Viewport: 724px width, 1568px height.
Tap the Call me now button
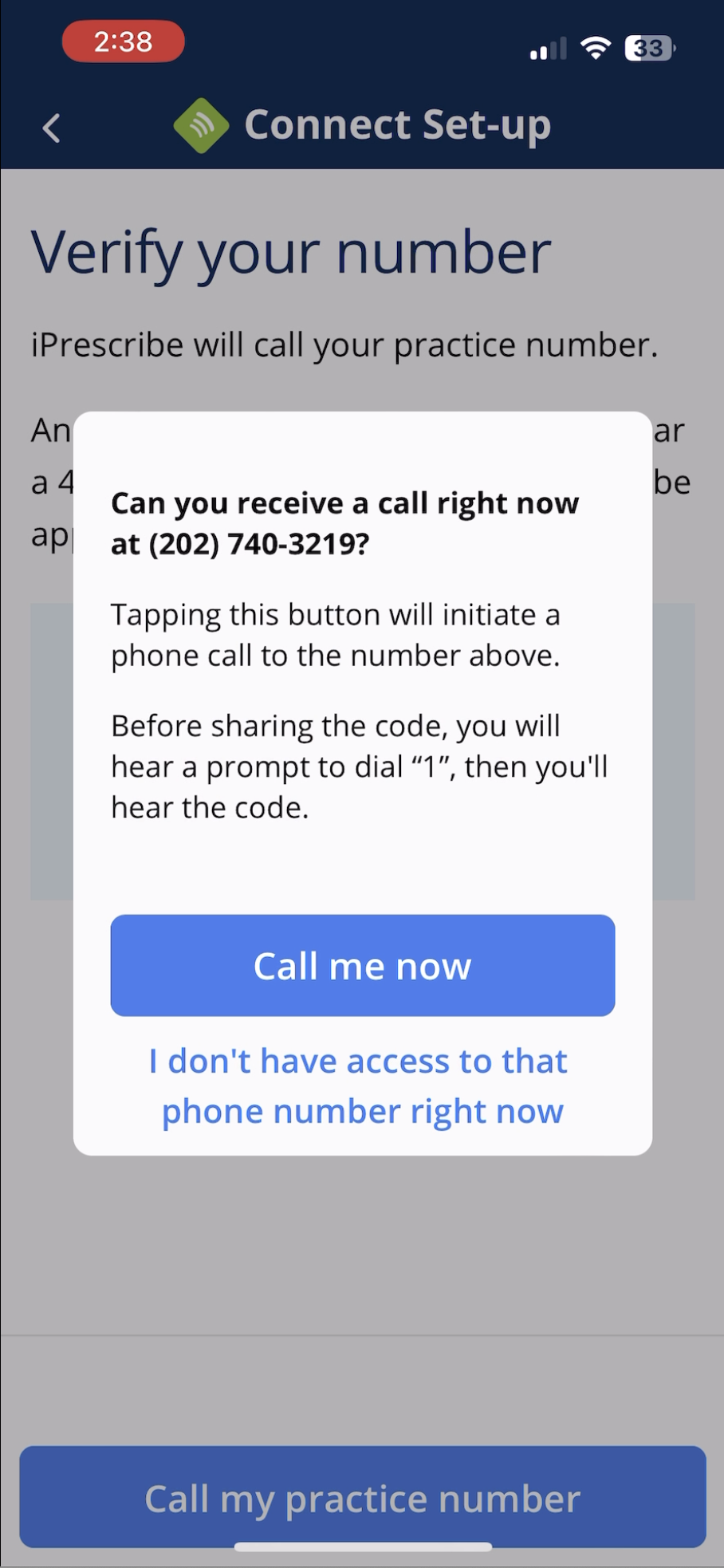[x=362, y=965]
